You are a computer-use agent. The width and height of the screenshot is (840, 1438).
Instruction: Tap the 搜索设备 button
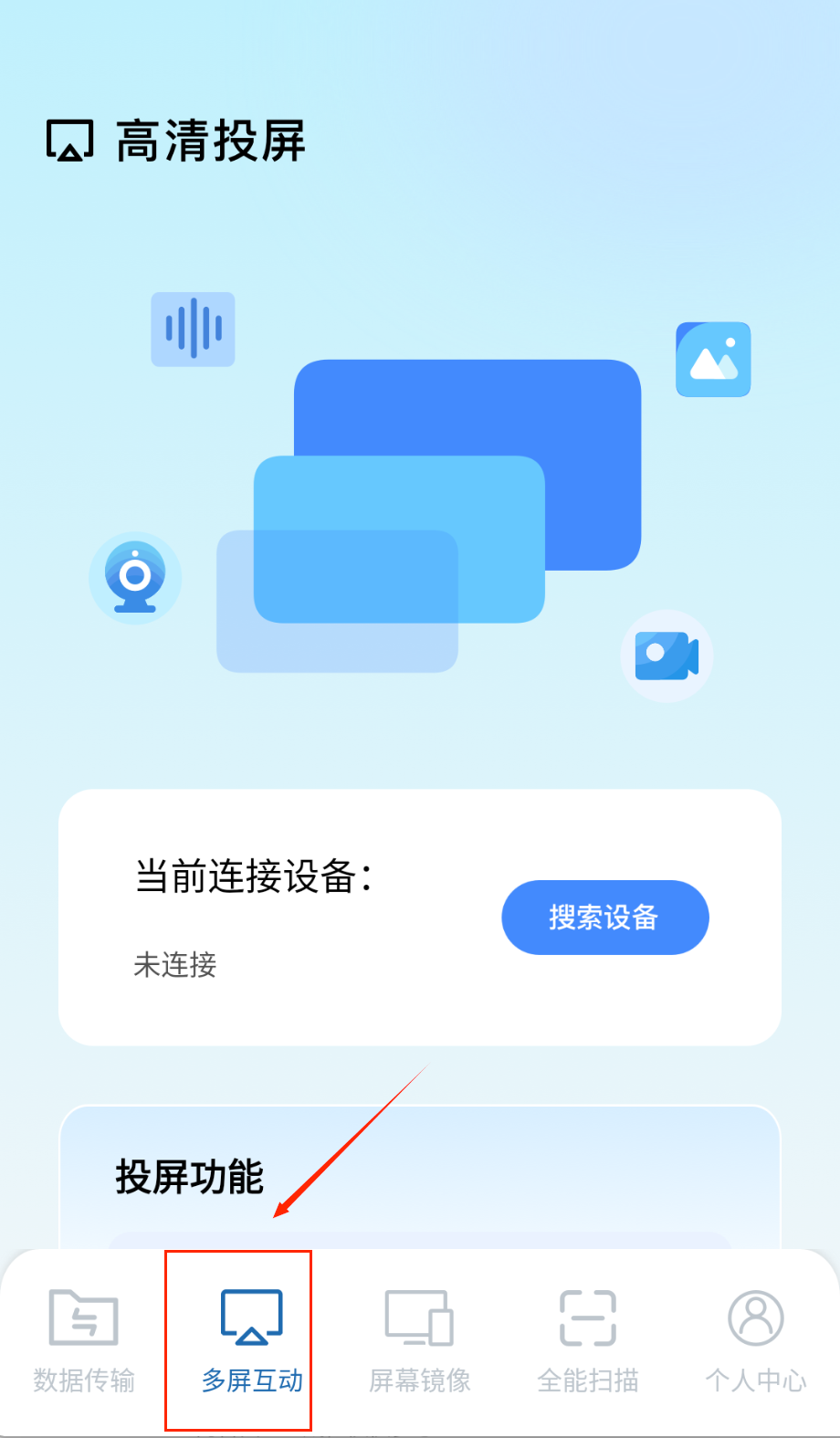click(604, 917)
